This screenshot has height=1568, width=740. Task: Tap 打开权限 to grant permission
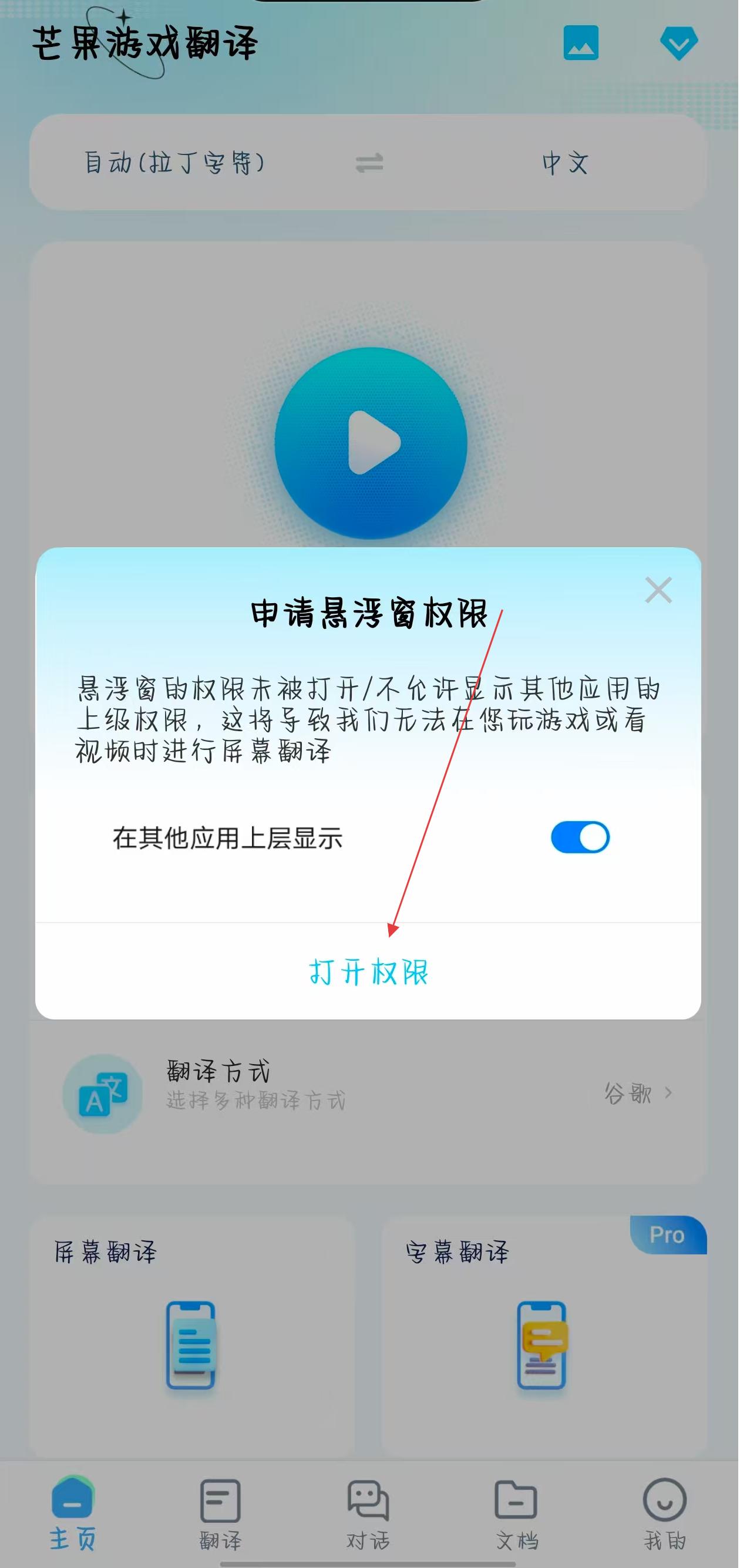[369, 972]
